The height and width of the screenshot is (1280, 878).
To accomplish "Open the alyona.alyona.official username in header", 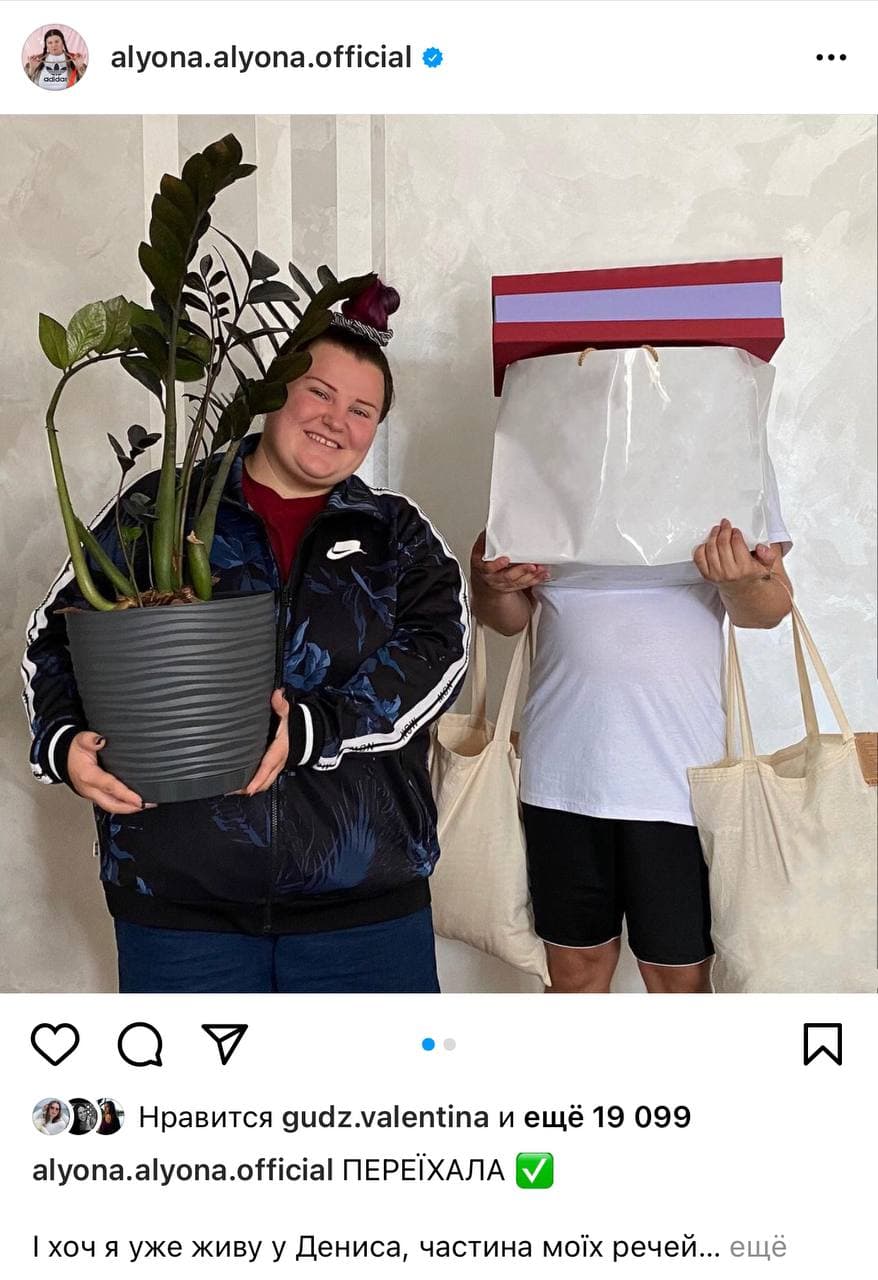I will [x=261, y=58].
